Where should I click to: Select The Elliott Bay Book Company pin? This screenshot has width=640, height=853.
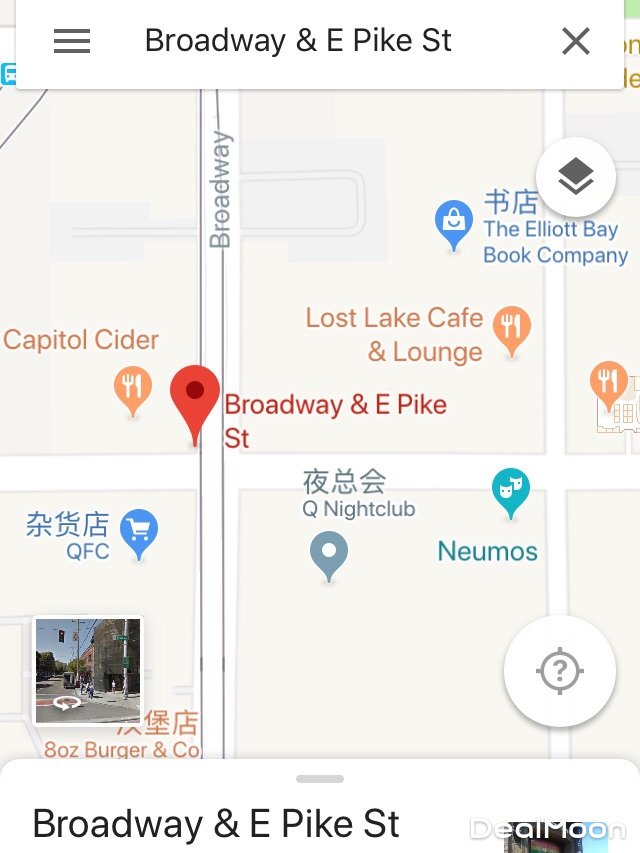453,223
